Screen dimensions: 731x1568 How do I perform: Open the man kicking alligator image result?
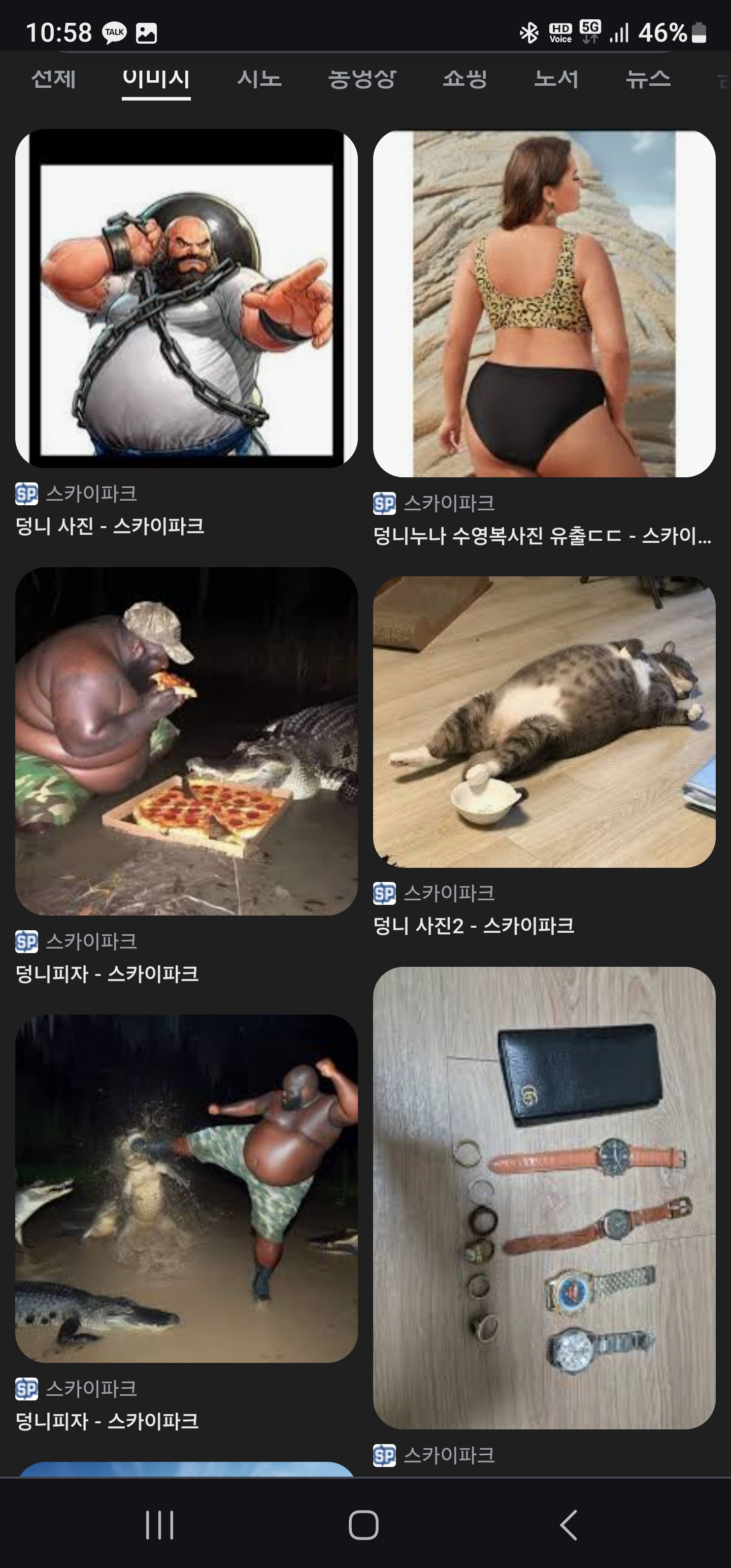click(x=186, y=1188)
